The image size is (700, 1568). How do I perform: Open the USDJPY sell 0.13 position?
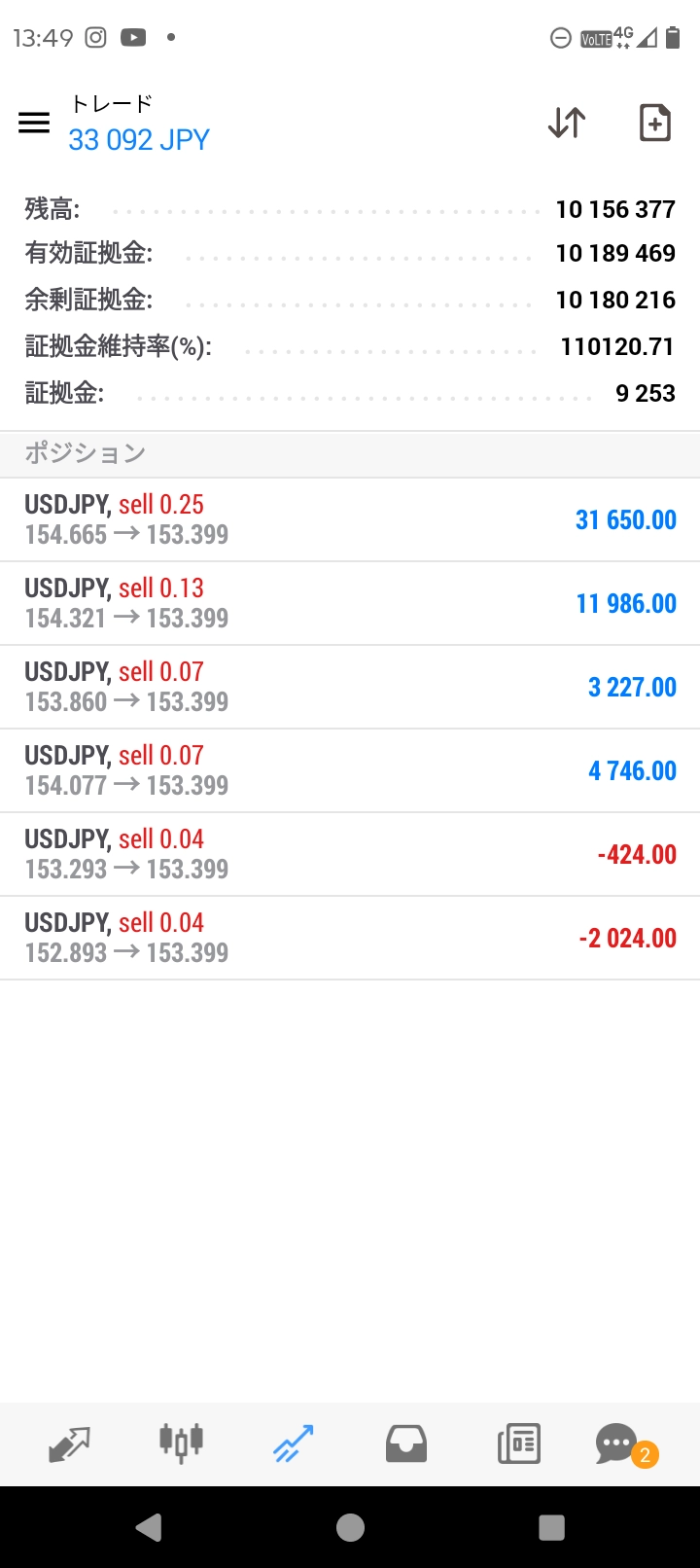pos(350,603)
